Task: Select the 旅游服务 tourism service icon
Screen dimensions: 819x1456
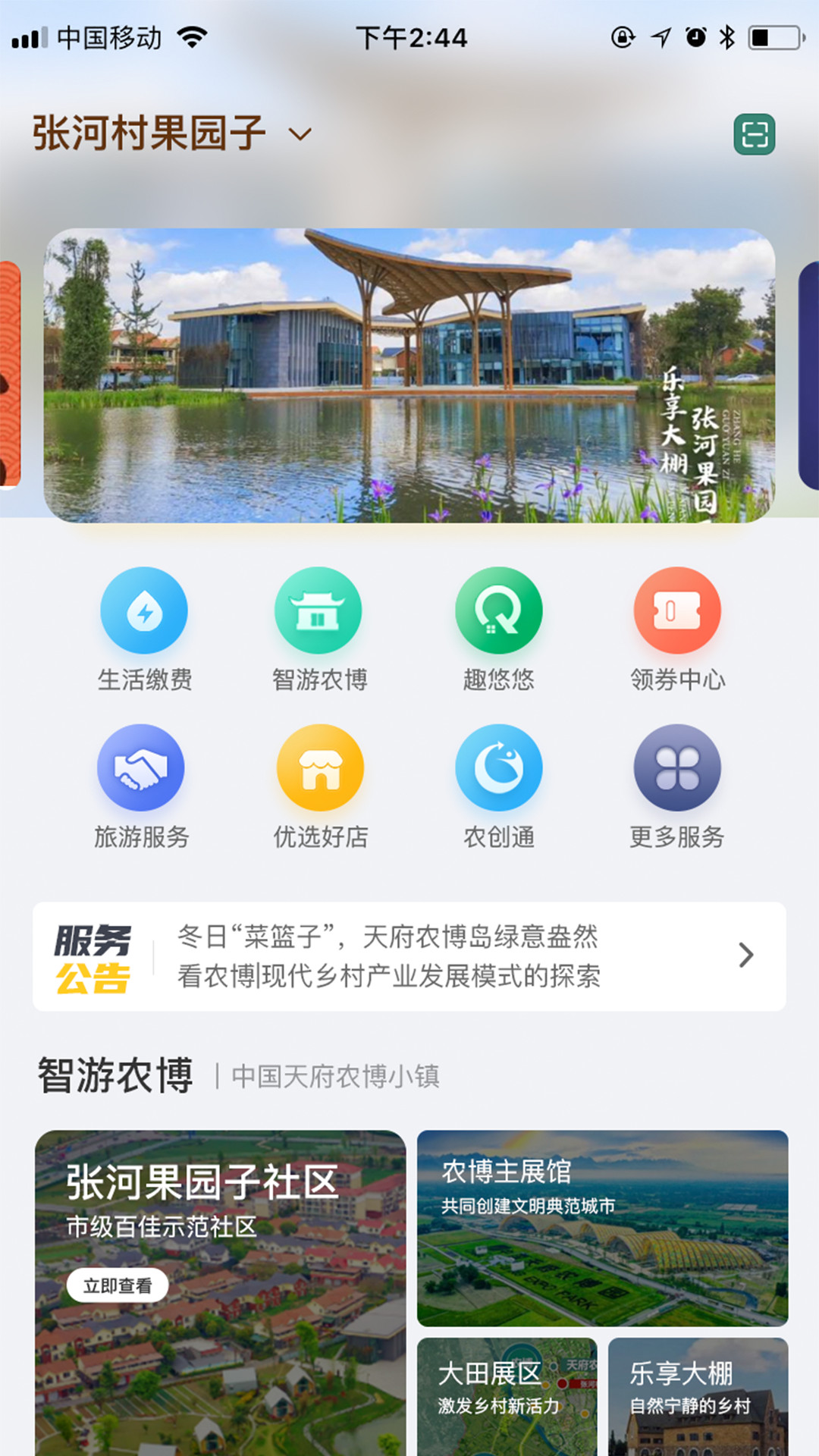Action: pyautogui.click(x=144, y=767)
